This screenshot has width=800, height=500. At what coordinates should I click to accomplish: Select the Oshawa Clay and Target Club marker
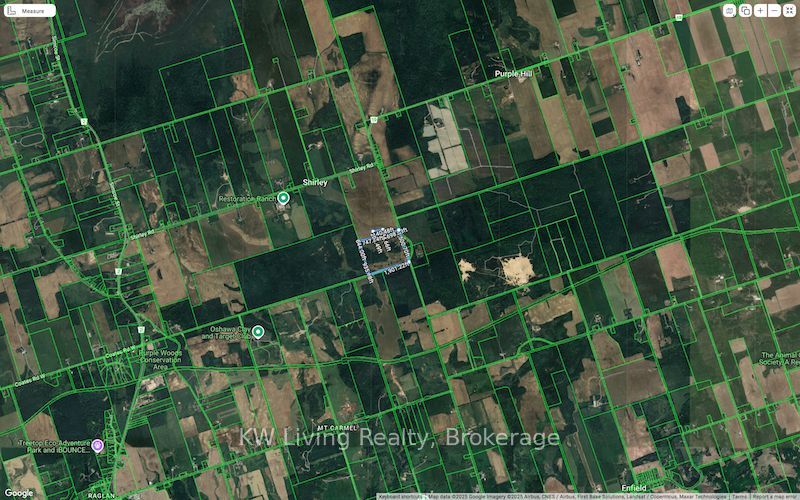click(258, 332)
